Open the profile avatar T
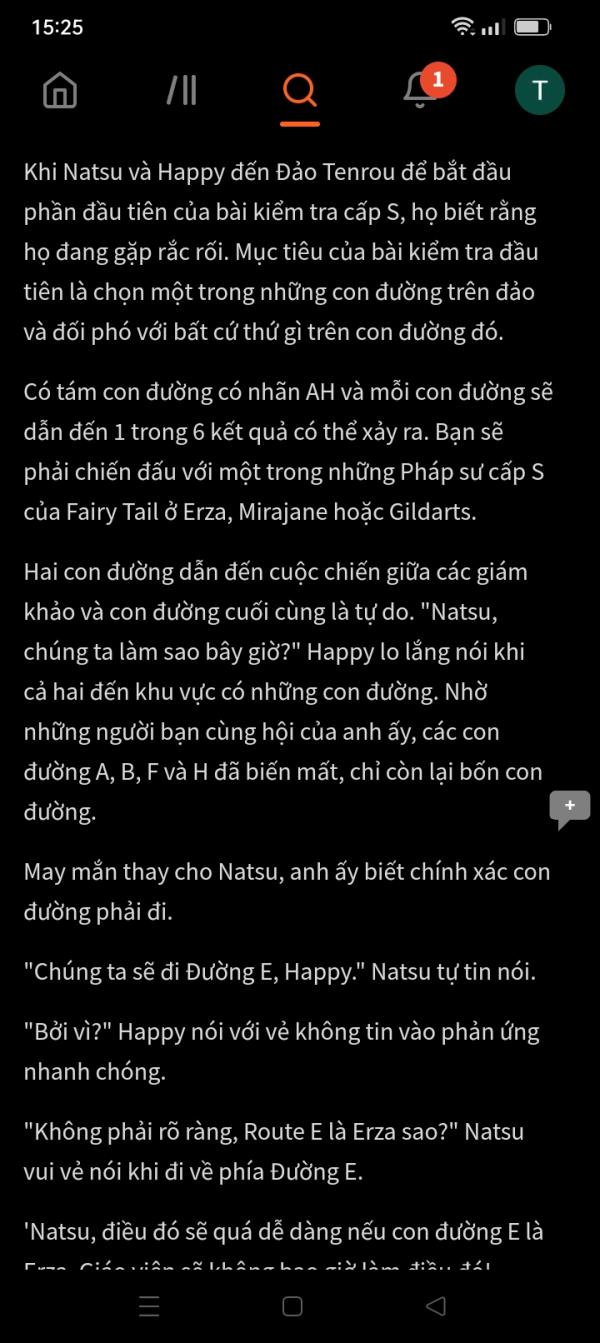 (x=540, y=90)
